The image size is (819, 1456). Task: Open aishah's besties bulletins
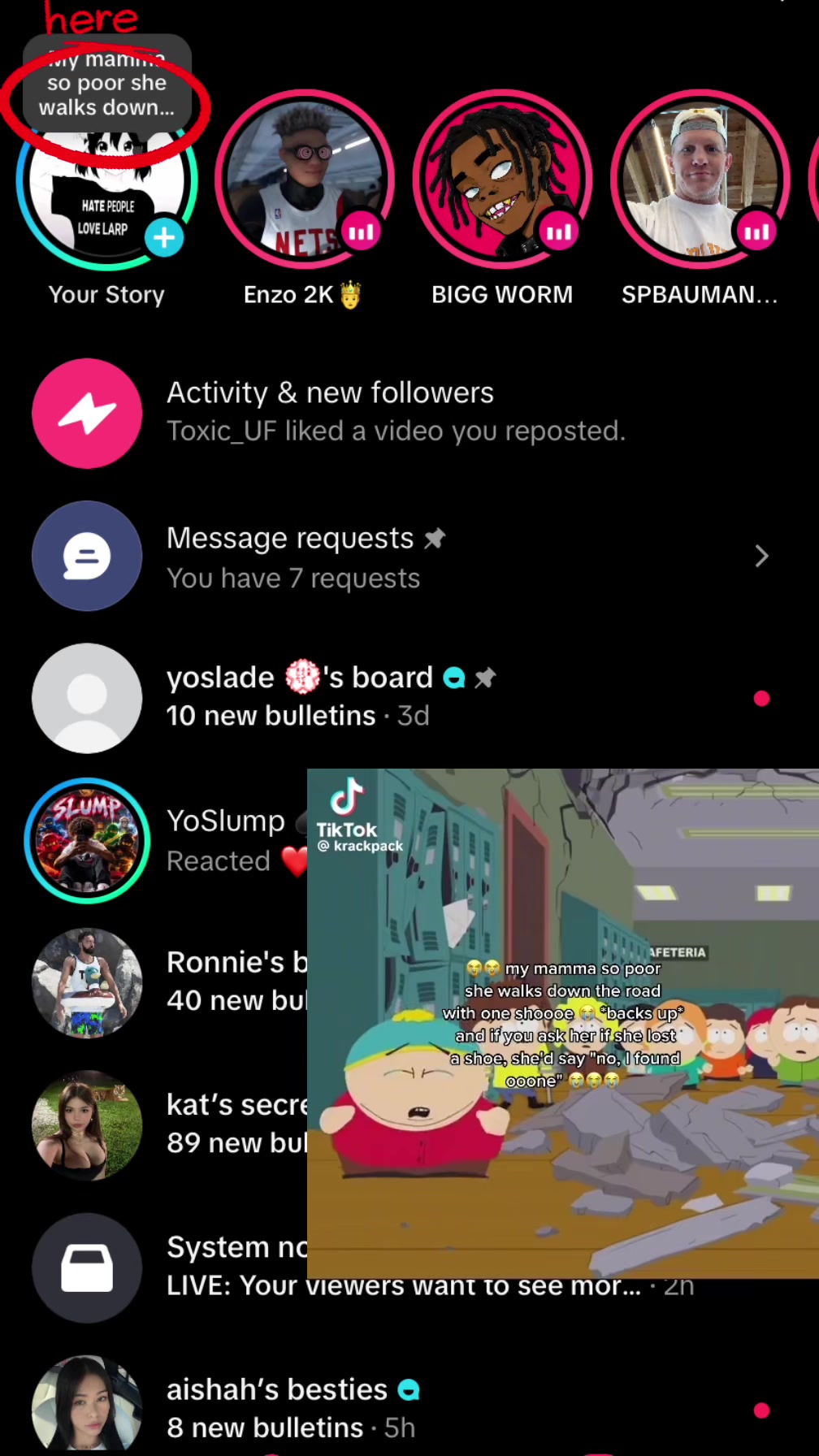(x=409, y=1408)
